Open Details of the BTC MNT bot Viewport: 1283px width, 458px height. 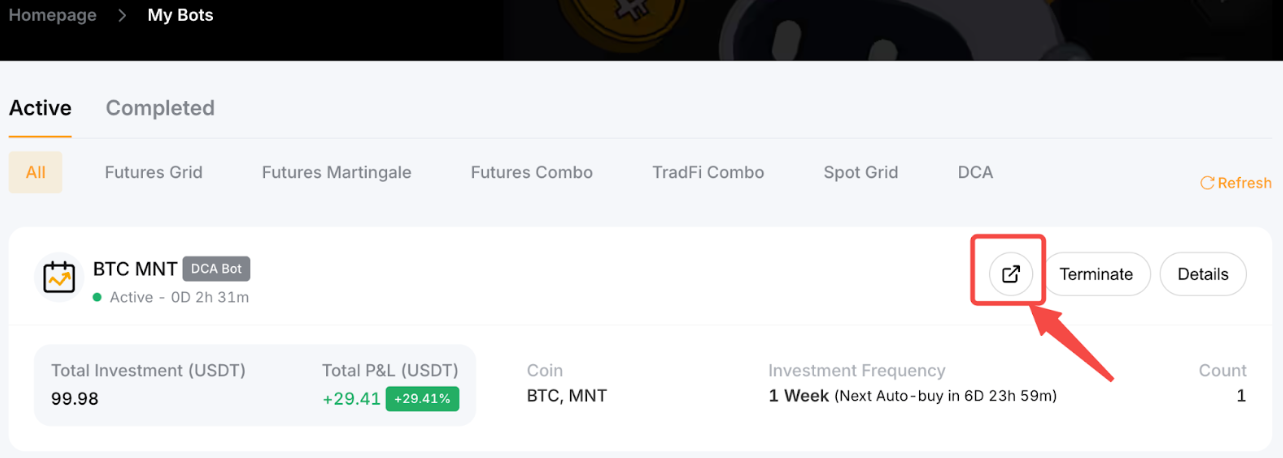click(x=1202, y=274)
